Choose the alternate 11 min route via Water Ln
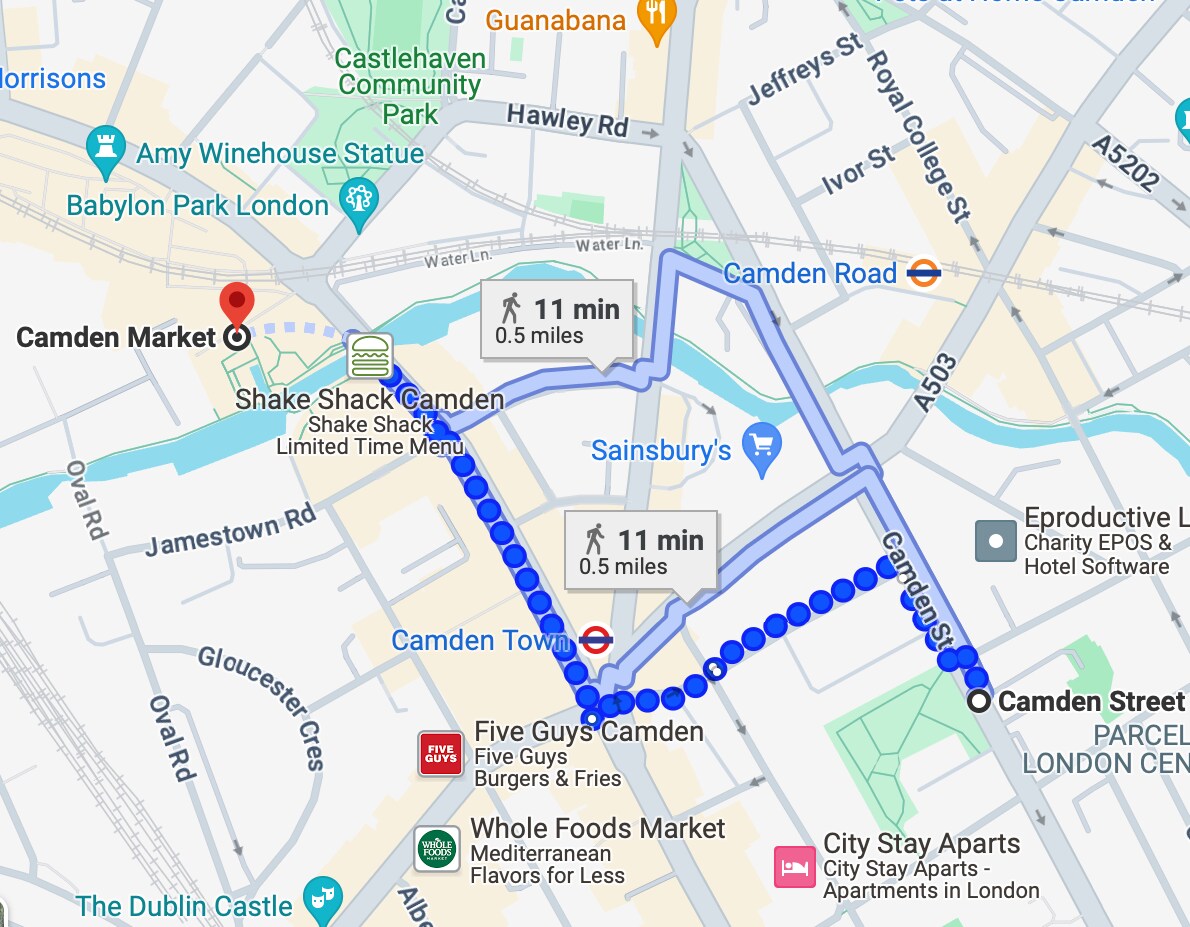The height and width of the screenshot is (927, 1190). click(x=556, y=320)
